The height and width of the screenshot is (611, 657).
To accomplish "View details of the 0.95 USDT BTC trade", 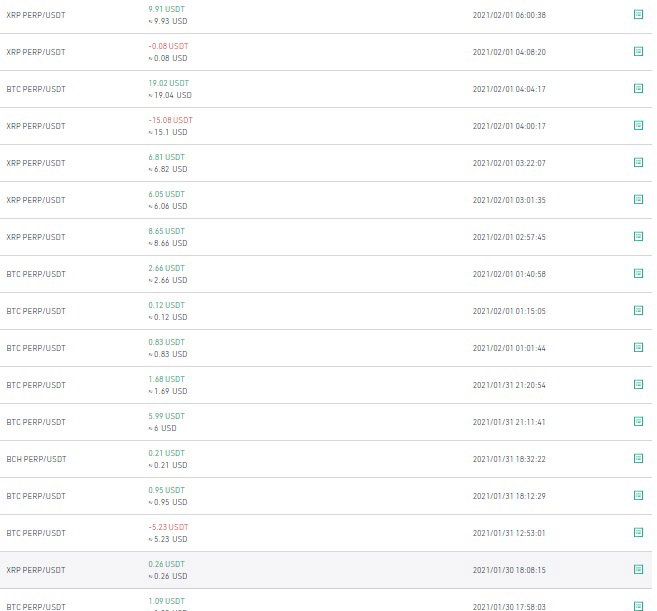I will [x=638, y=495].
